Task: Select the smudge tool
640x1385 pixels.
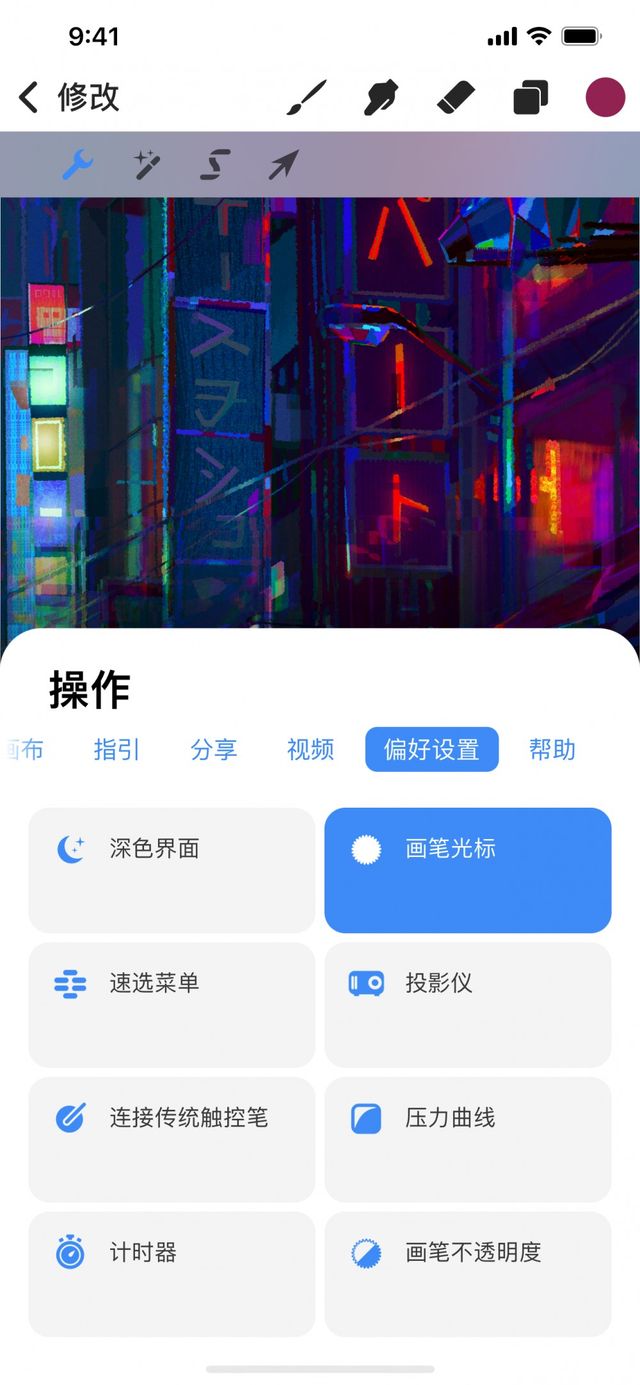Action: 383,98
